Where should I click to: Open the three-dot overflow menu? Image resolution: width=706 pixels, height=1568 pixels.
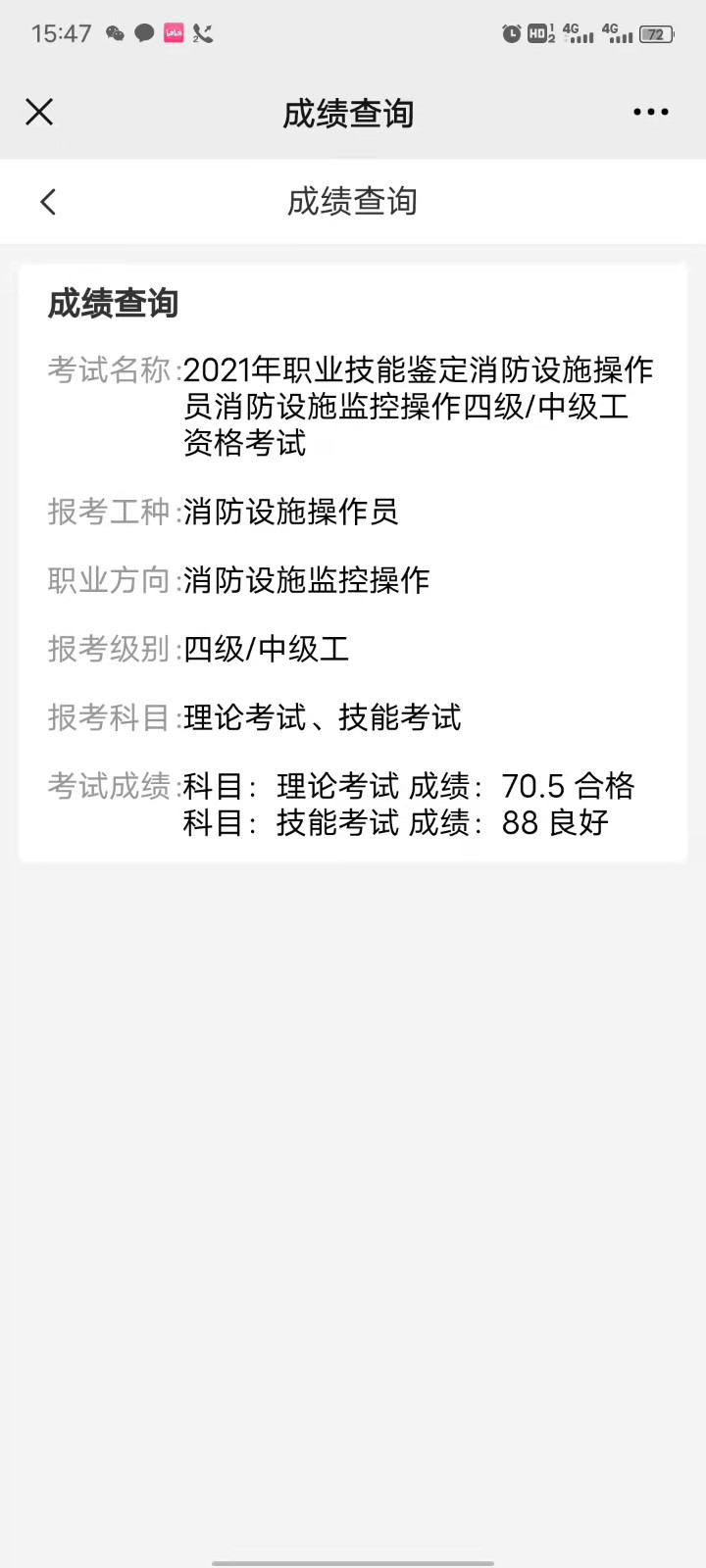point(651,113)
